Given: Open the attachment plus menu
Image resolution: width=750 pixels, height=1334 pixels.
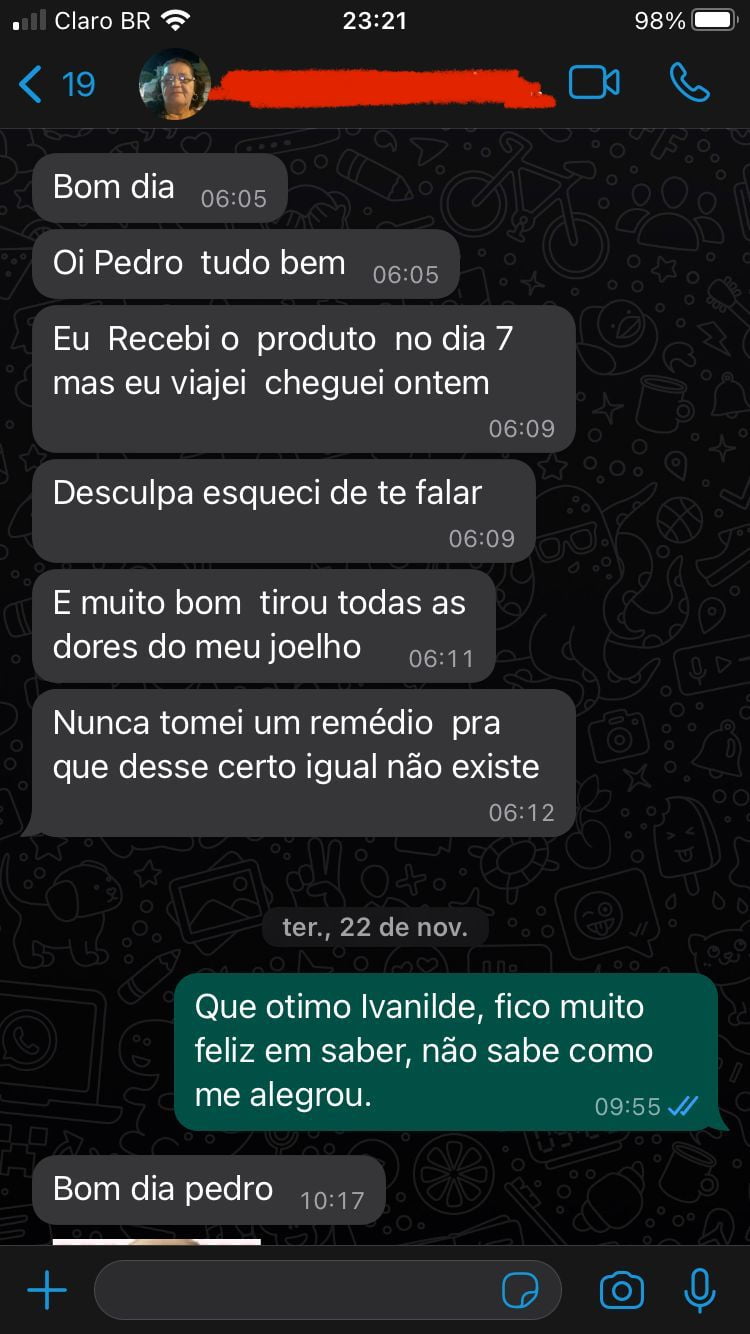Looking at the screenshot, I should (x=45, y=1290).
